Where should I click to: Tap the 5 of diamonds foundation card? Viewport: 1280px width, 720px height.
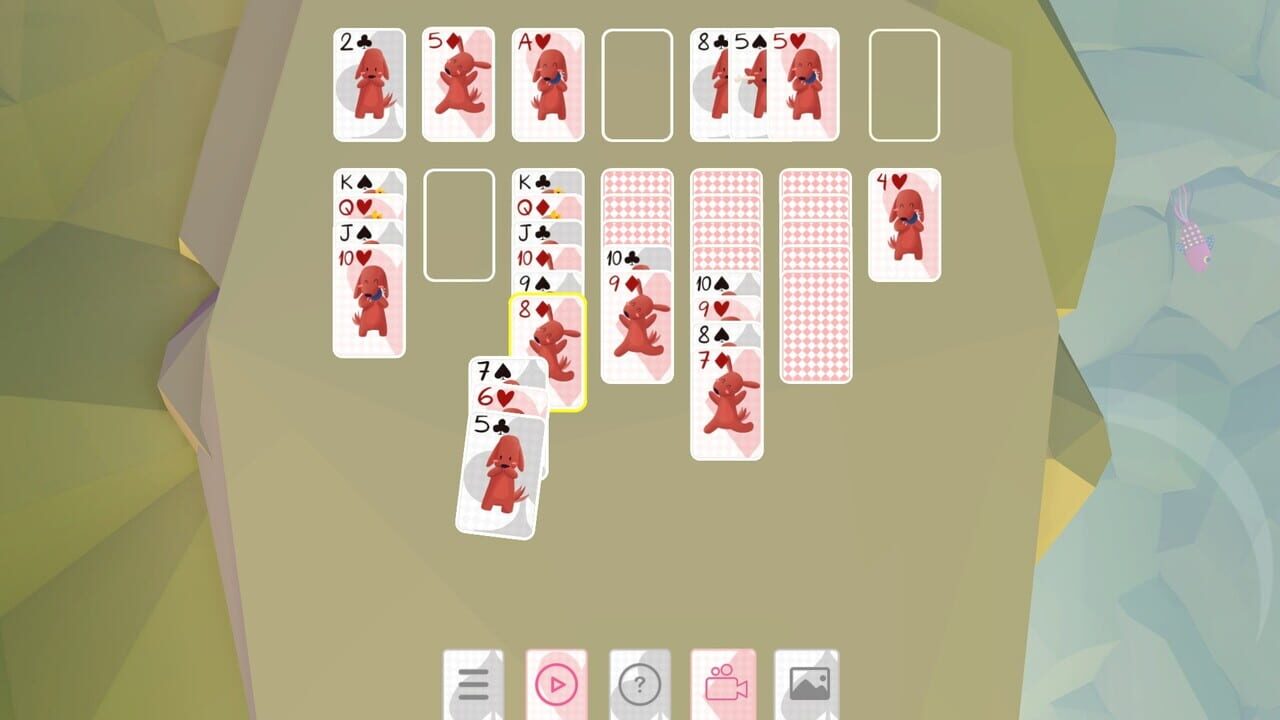pos(458,85)
